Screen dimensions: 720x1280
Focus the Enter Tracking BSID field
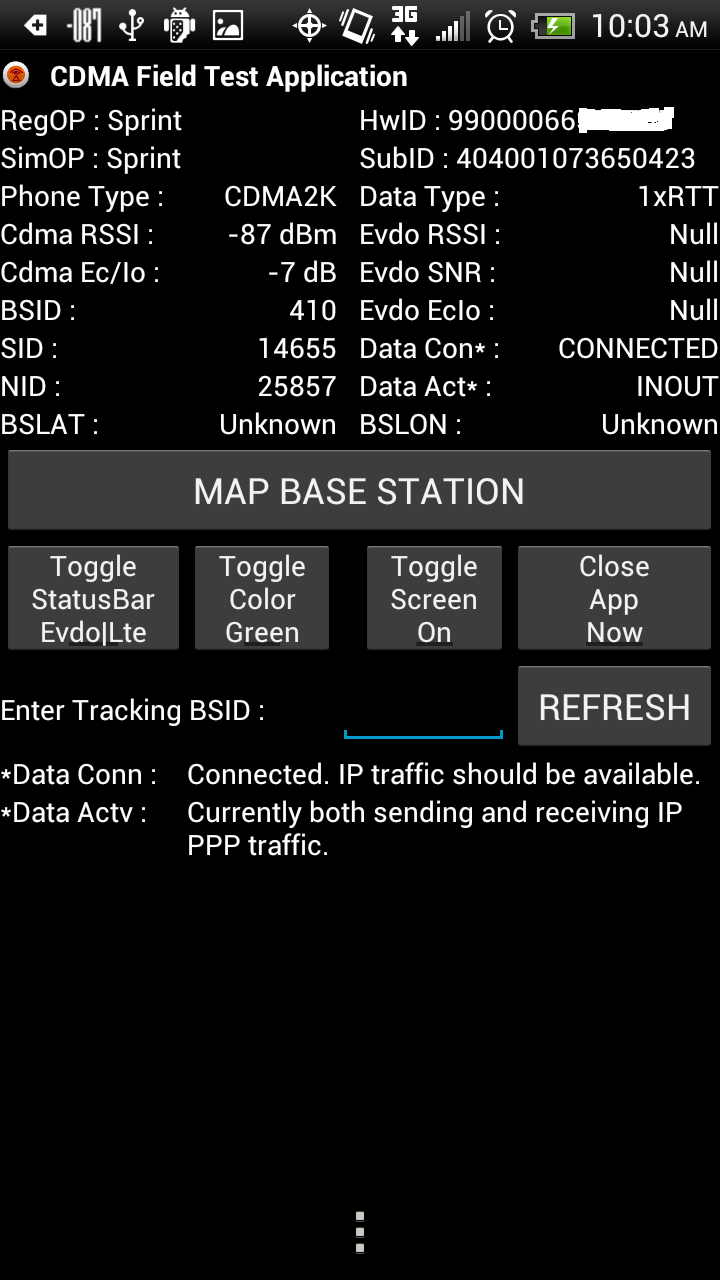[423, 712]
